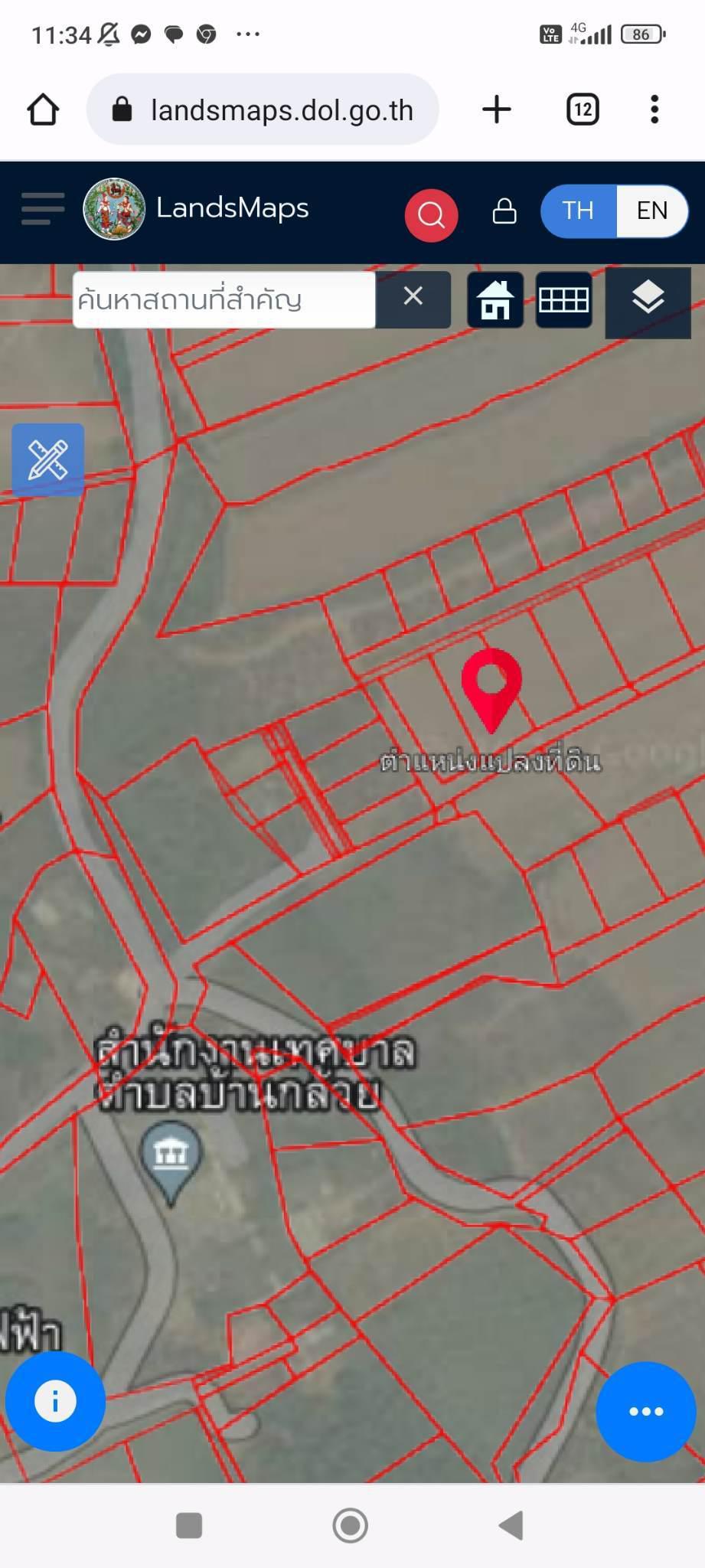Open the blue three-dots floating button
The width and height of the screenshot is (705, 1568).
pyautogui.click(x=646, y=1411)
